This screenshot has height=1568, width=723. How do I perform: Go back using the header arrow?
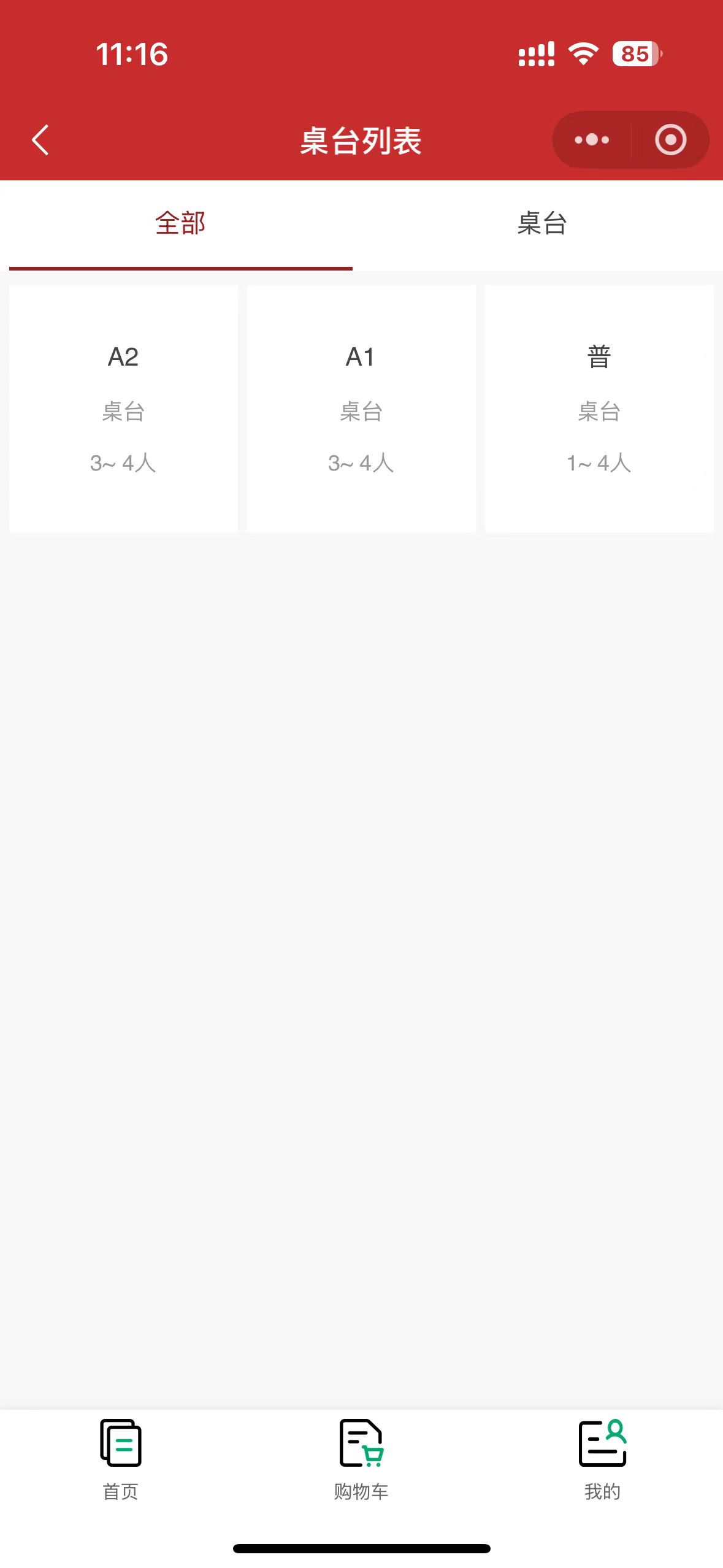(x=40, y=140)
